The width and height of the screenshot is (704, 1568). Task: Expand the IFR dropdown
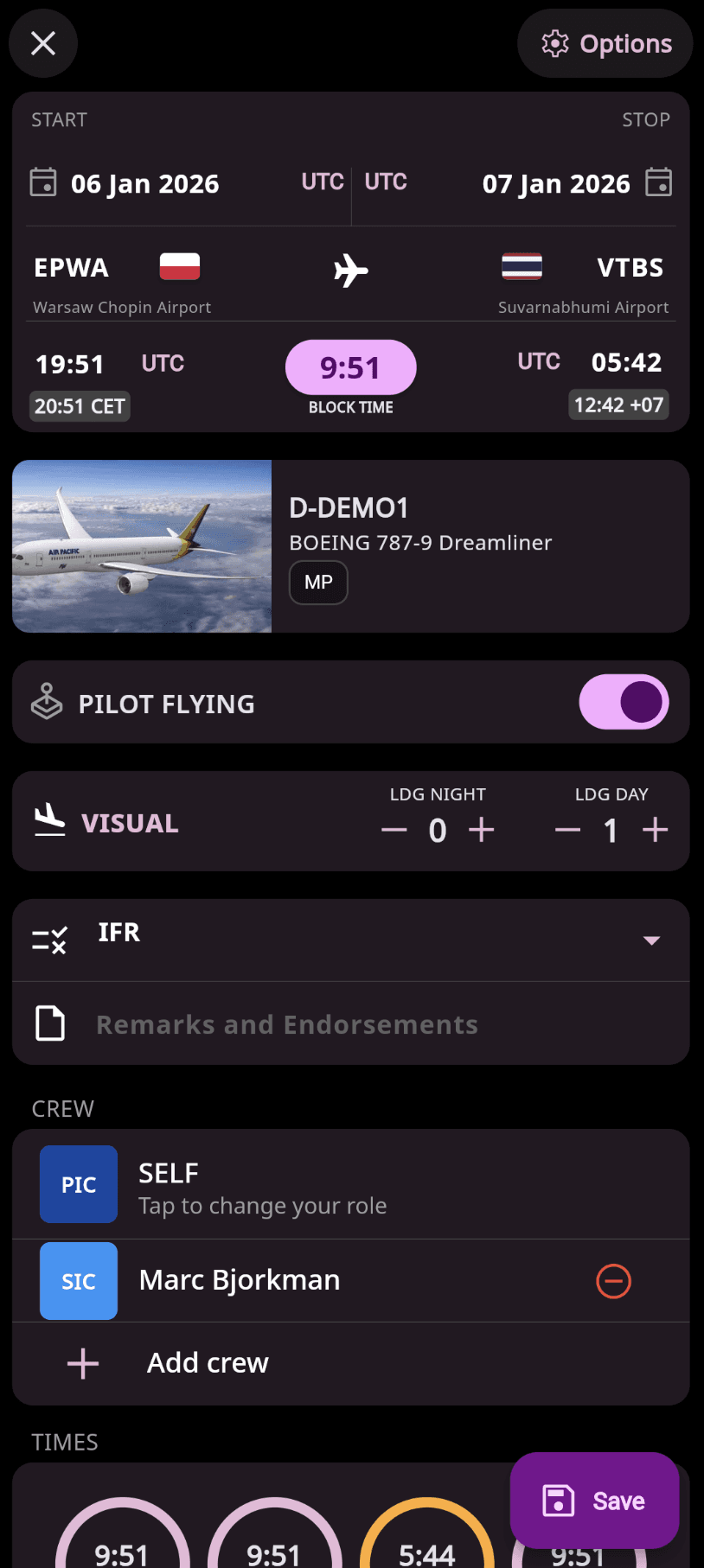tap(651, 940)
